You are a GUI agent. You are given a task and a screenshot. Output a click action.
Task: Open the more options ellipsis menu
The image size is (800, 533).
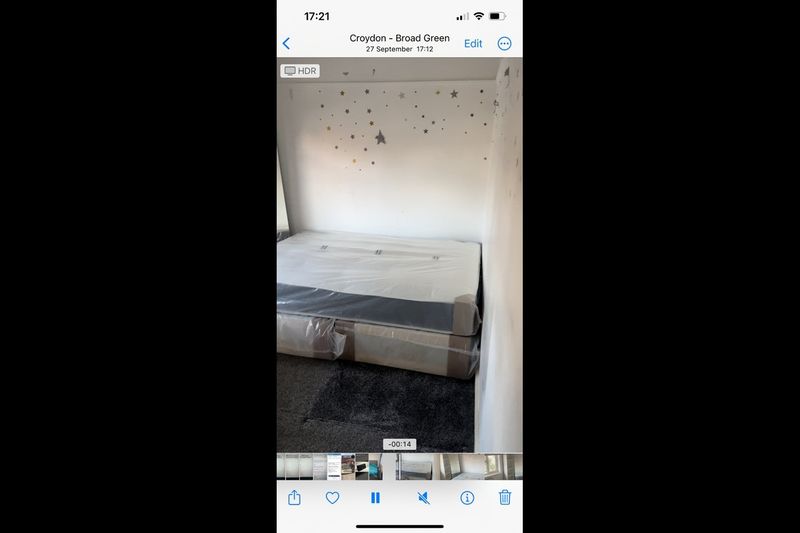pos(505,44)
